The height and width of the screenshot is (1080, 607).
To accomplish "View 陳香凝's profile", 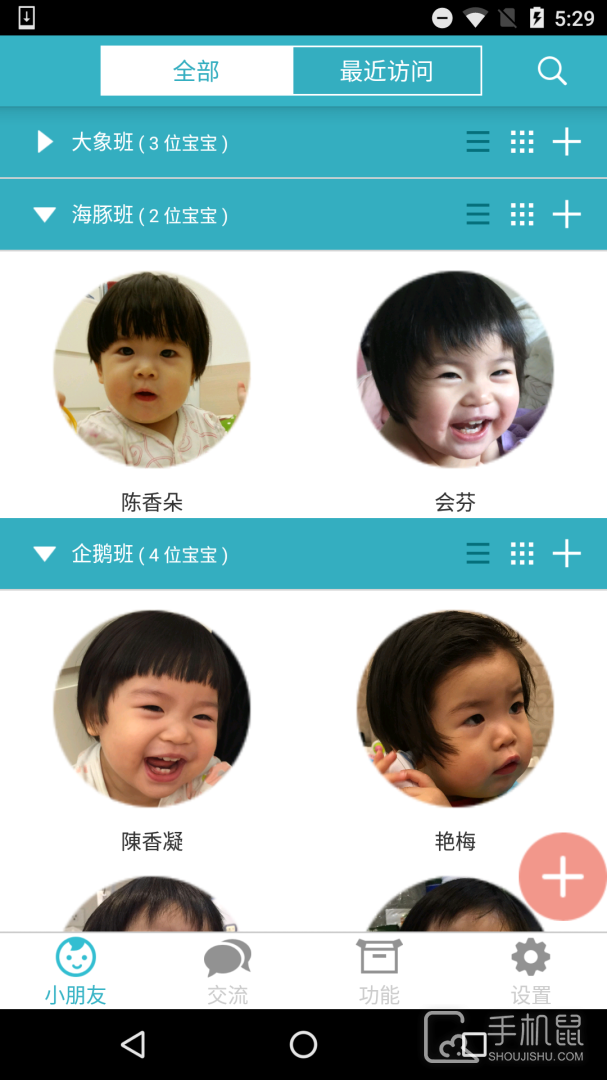I will (152, 709).
